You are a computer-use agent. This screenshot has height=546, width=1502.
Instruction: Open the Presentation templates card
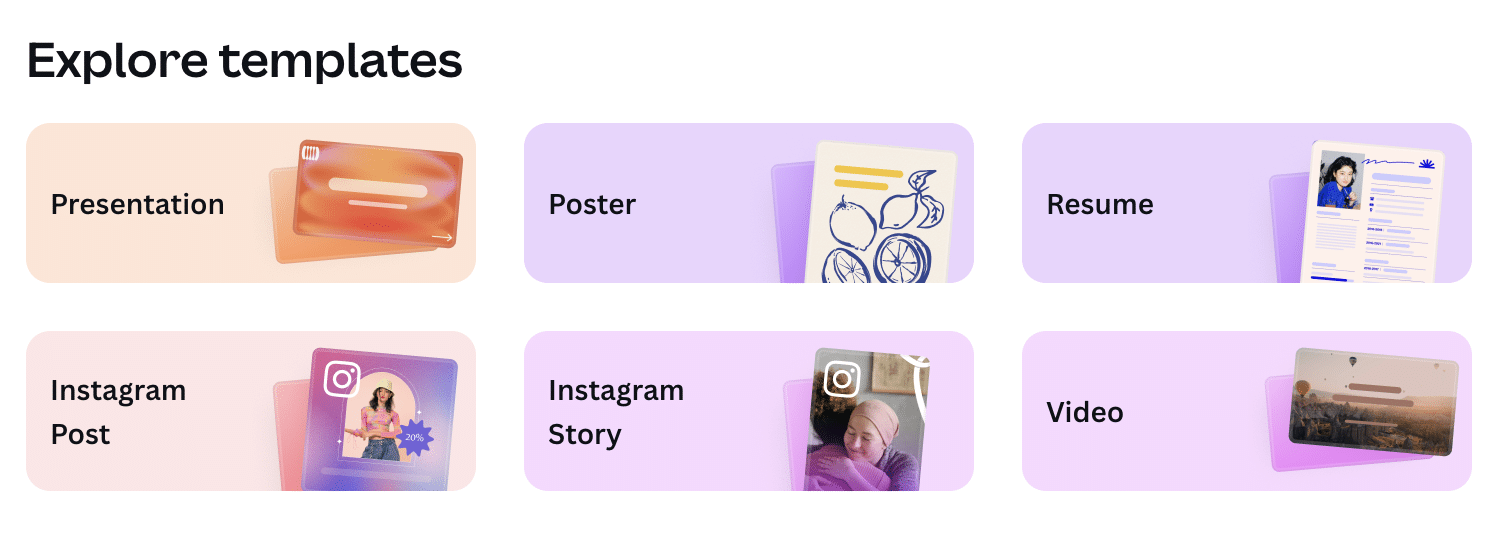[250, 203]
